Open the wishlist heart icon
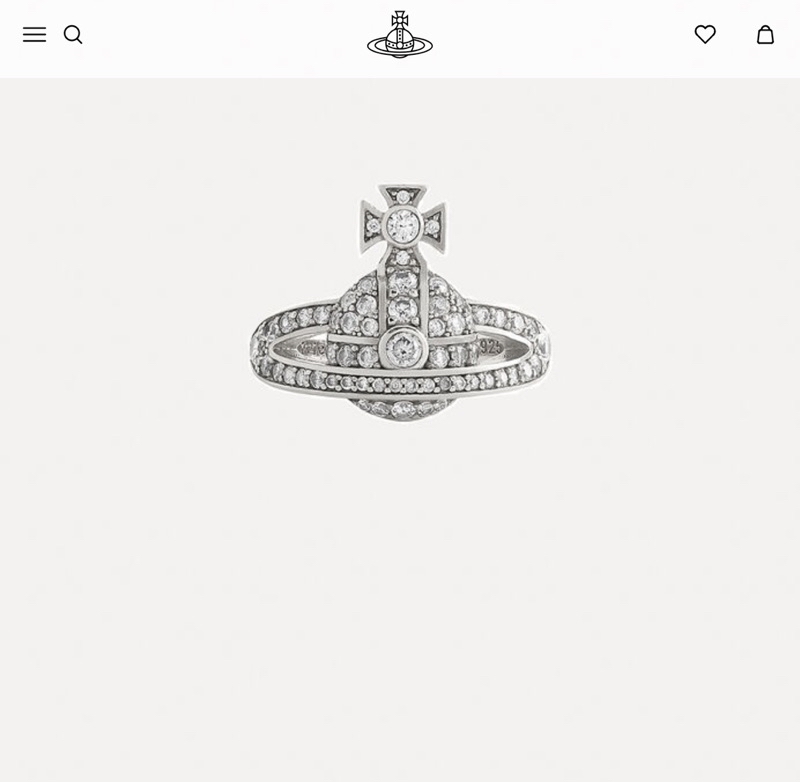Image resolution: width=800 pixels, height=782 pixels. 705,35
